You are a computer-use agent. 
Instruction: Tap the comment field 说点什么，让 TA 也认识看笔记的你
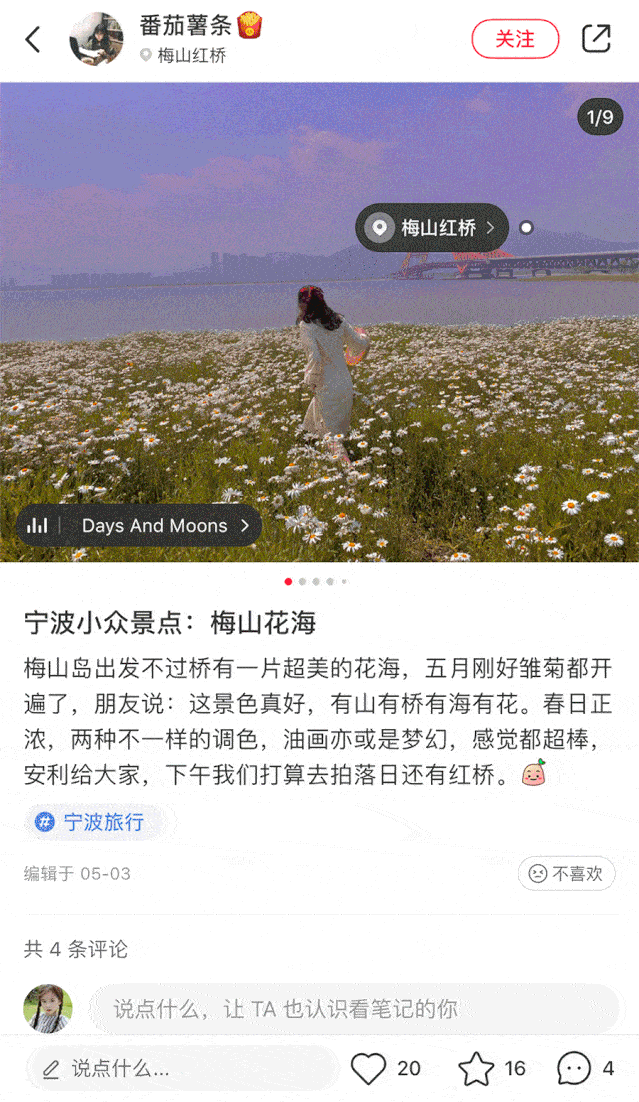pos(355,1008)
